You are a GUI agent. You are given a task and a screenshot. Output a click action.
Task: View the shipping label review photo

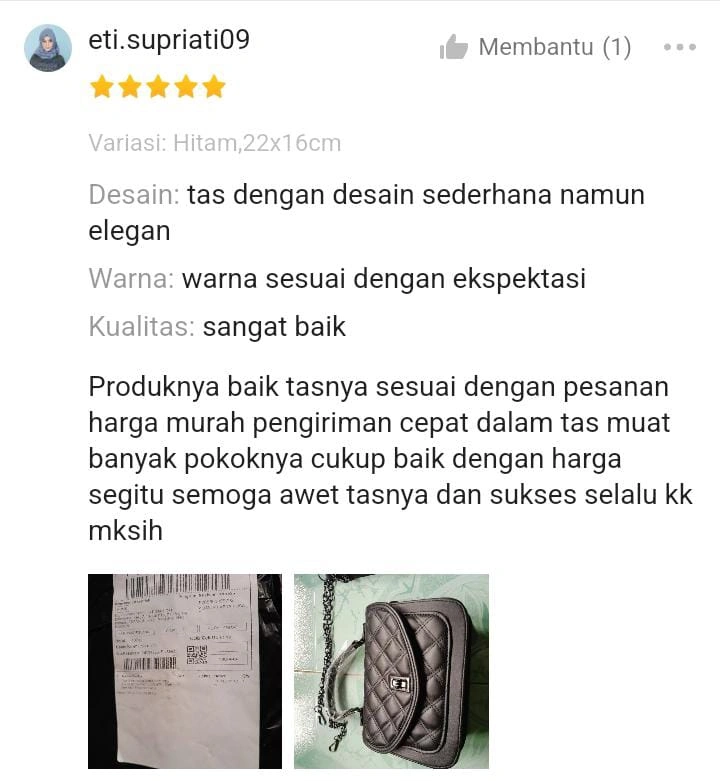pyautogui.click(x=185, y=671)
